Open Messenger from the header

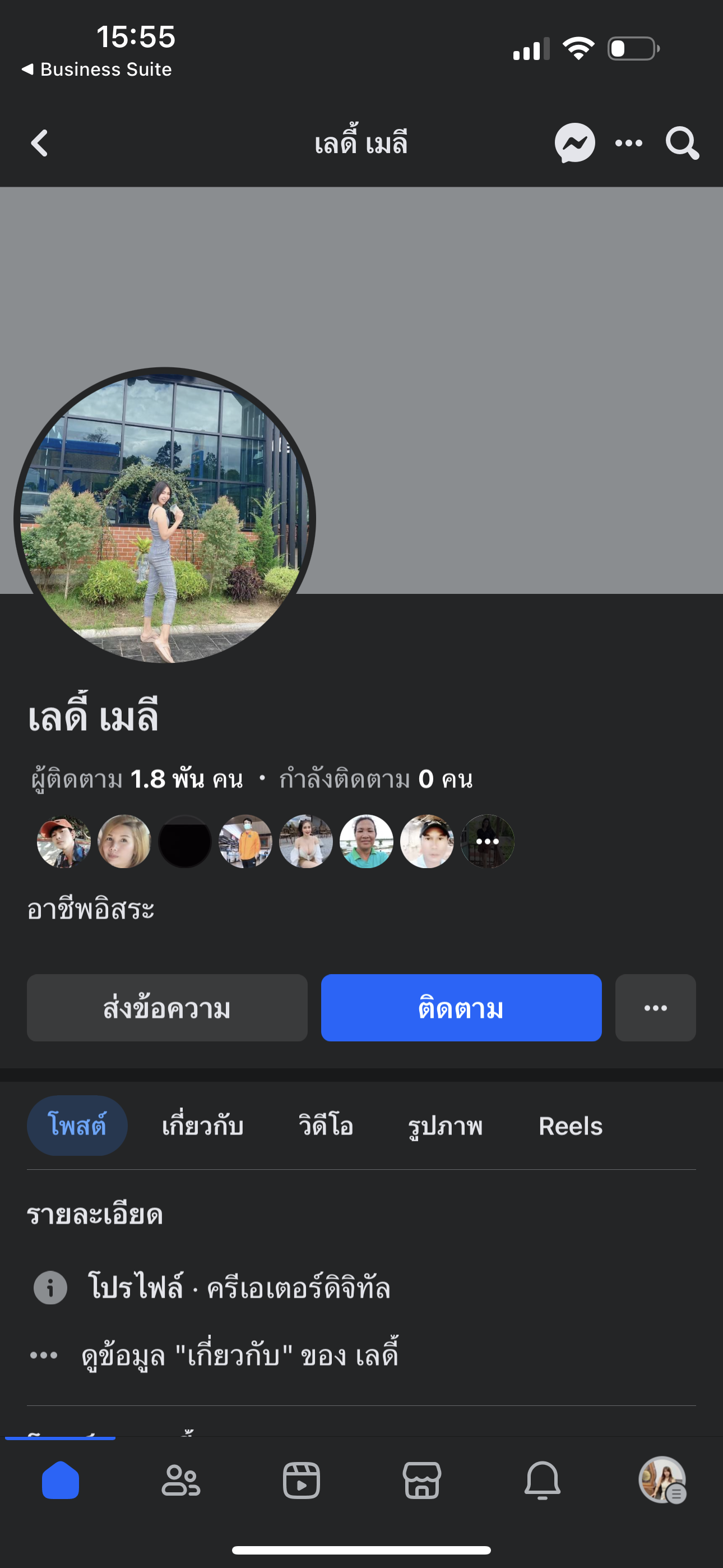[x=574, y=144]
